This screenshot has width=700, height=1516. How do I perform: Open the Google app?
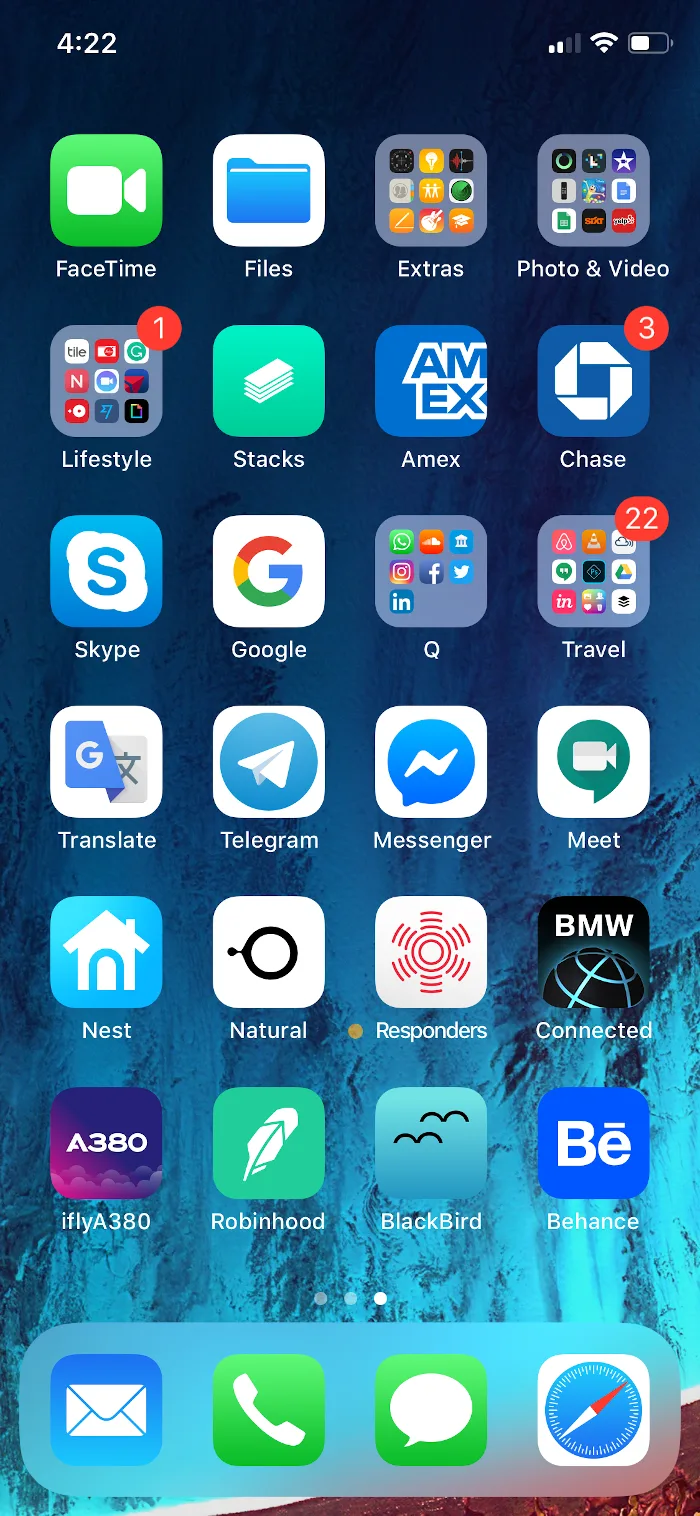click(269, 571)
